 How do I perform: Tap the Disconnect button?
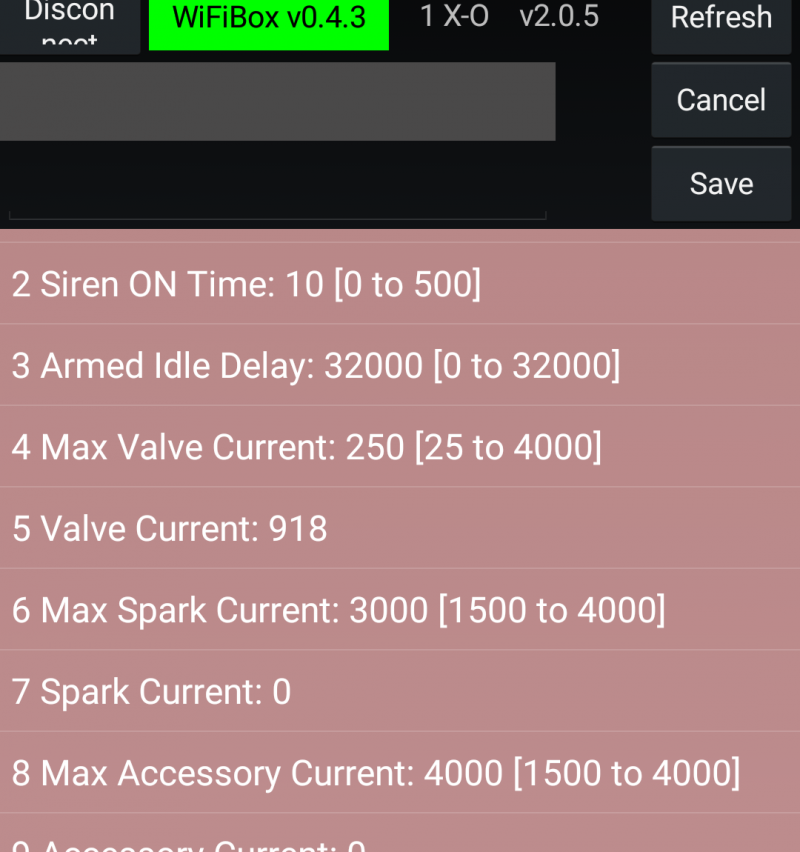click(x=69, y=24)
